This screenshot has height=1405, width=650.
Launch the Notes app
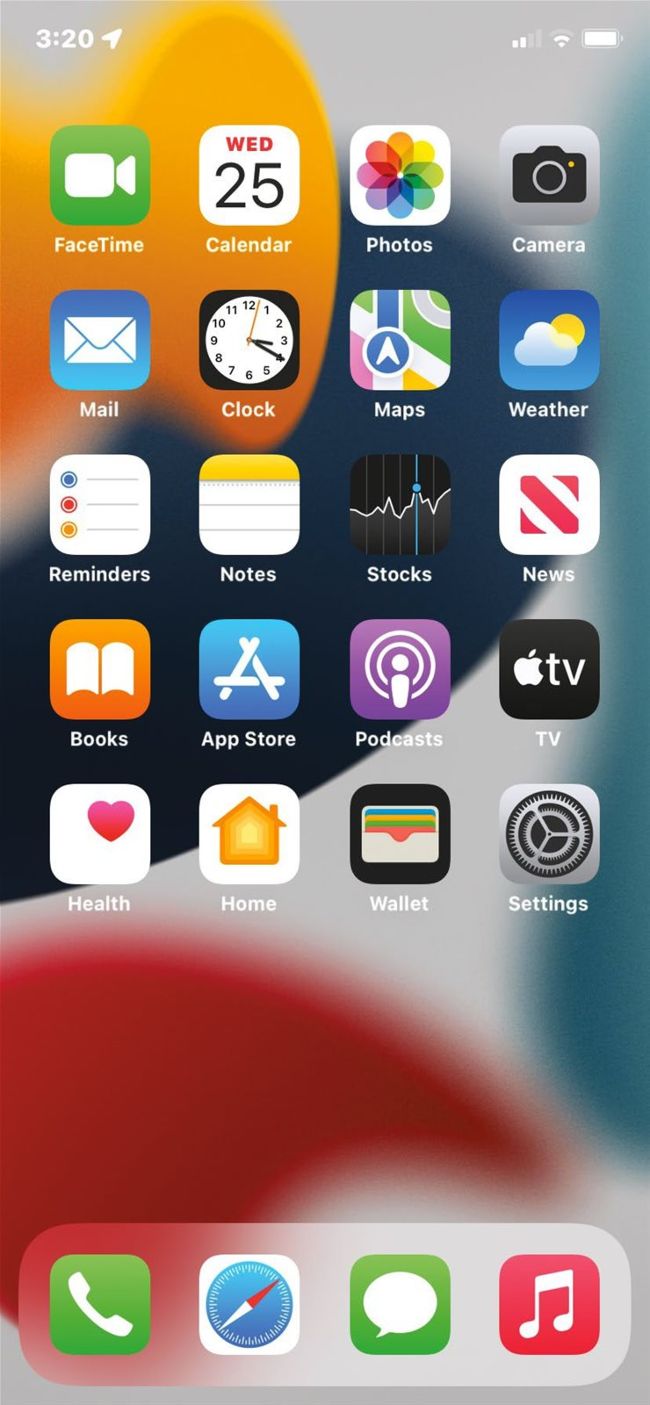[x=249, y=504]
